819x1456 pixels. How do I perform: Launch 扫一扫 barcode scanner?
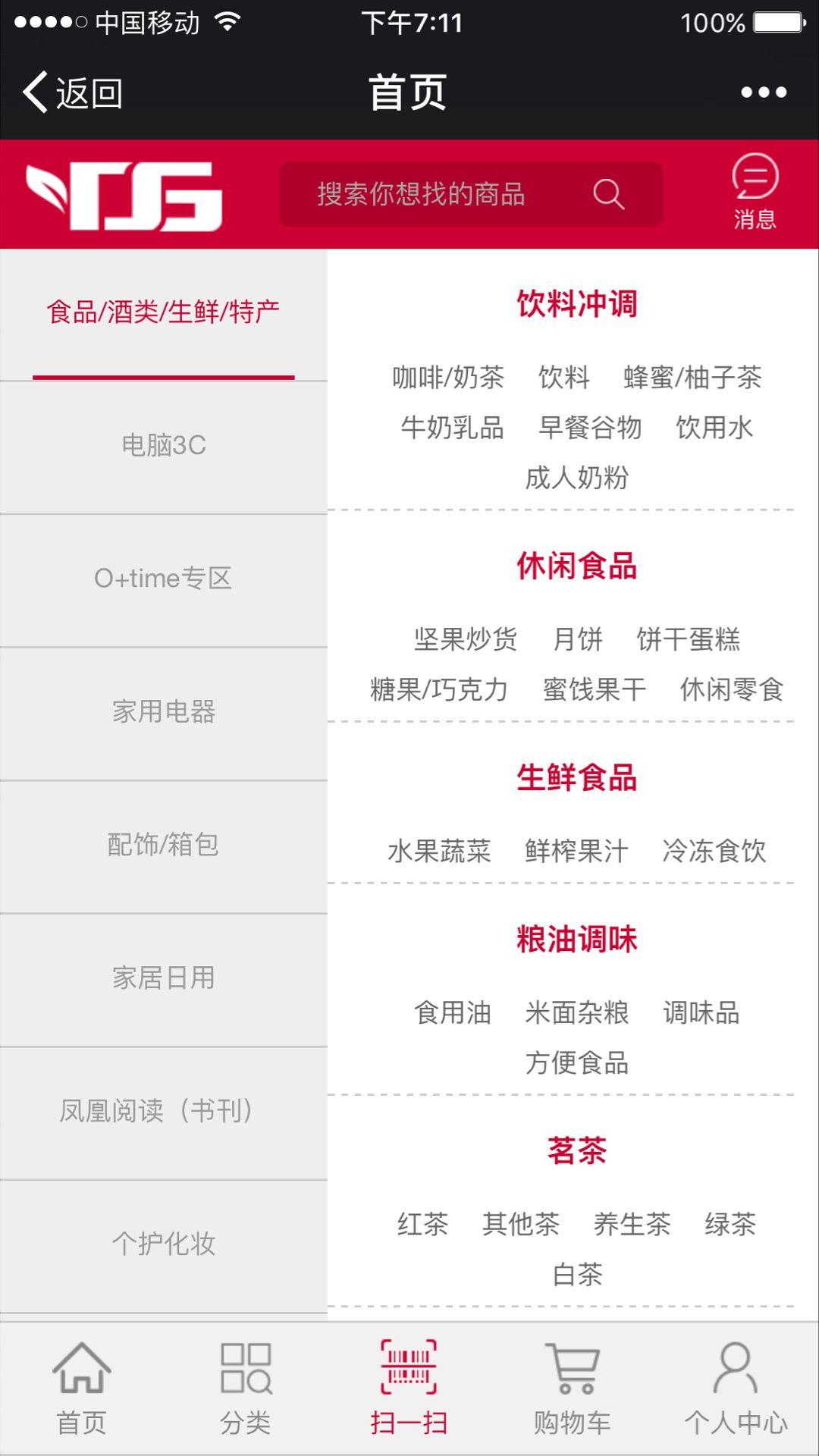[409, 1389]
